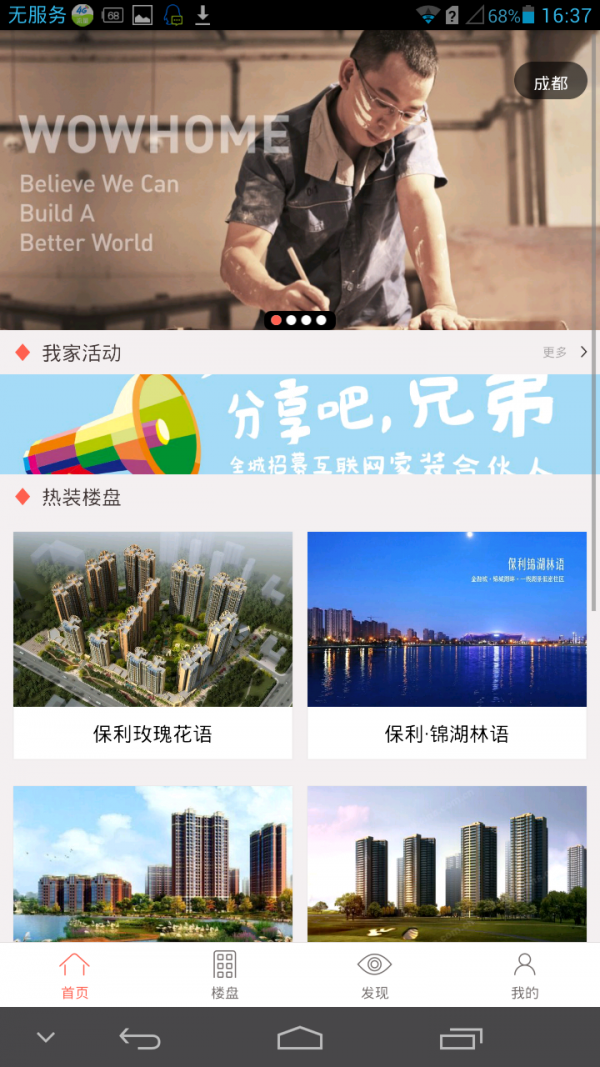Open the 我的 profile tab
600x1067 pixels.
click(x=525, y=976)
